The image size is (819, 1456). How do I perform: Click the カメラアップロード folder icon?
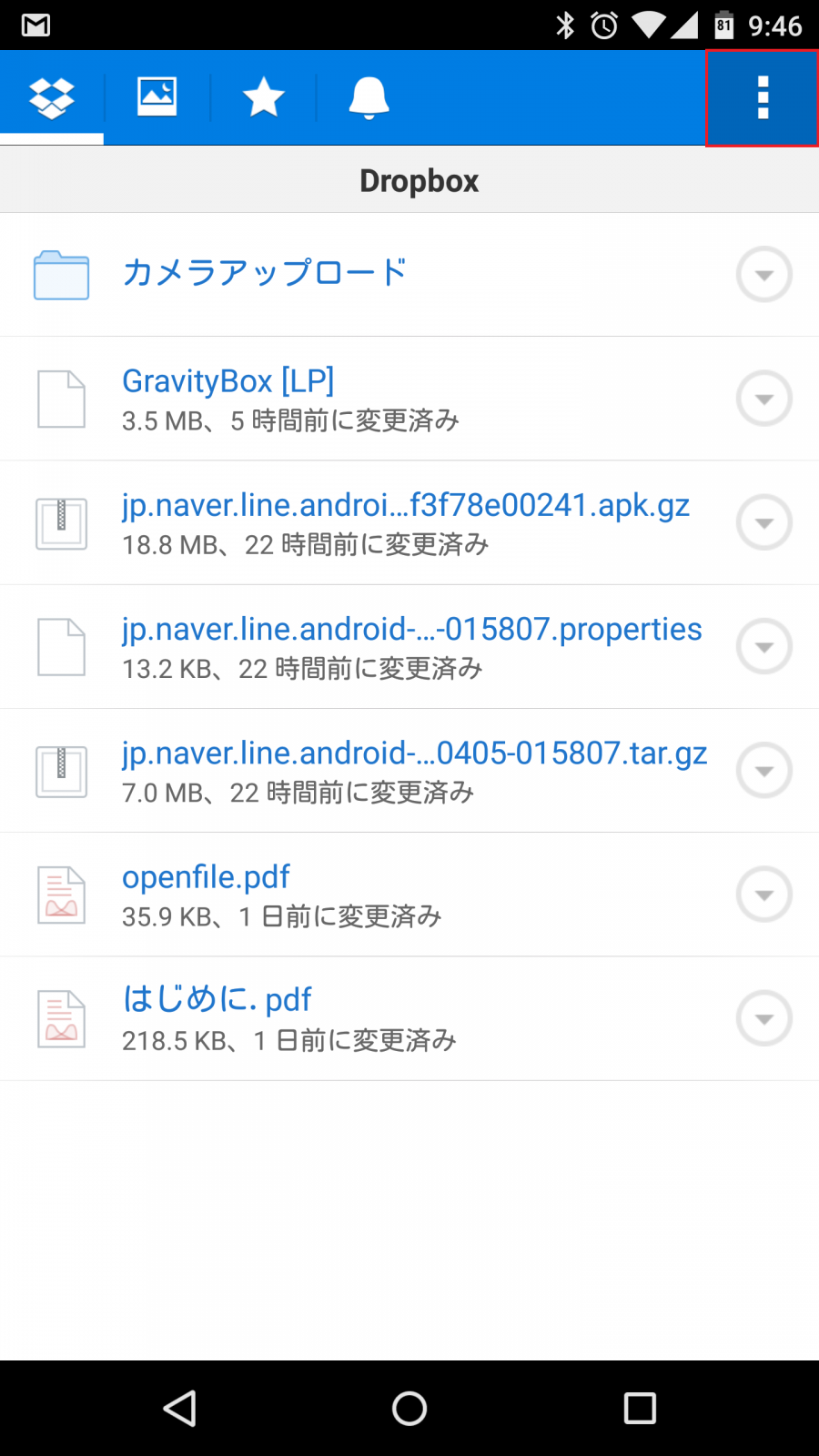[60, 274]
